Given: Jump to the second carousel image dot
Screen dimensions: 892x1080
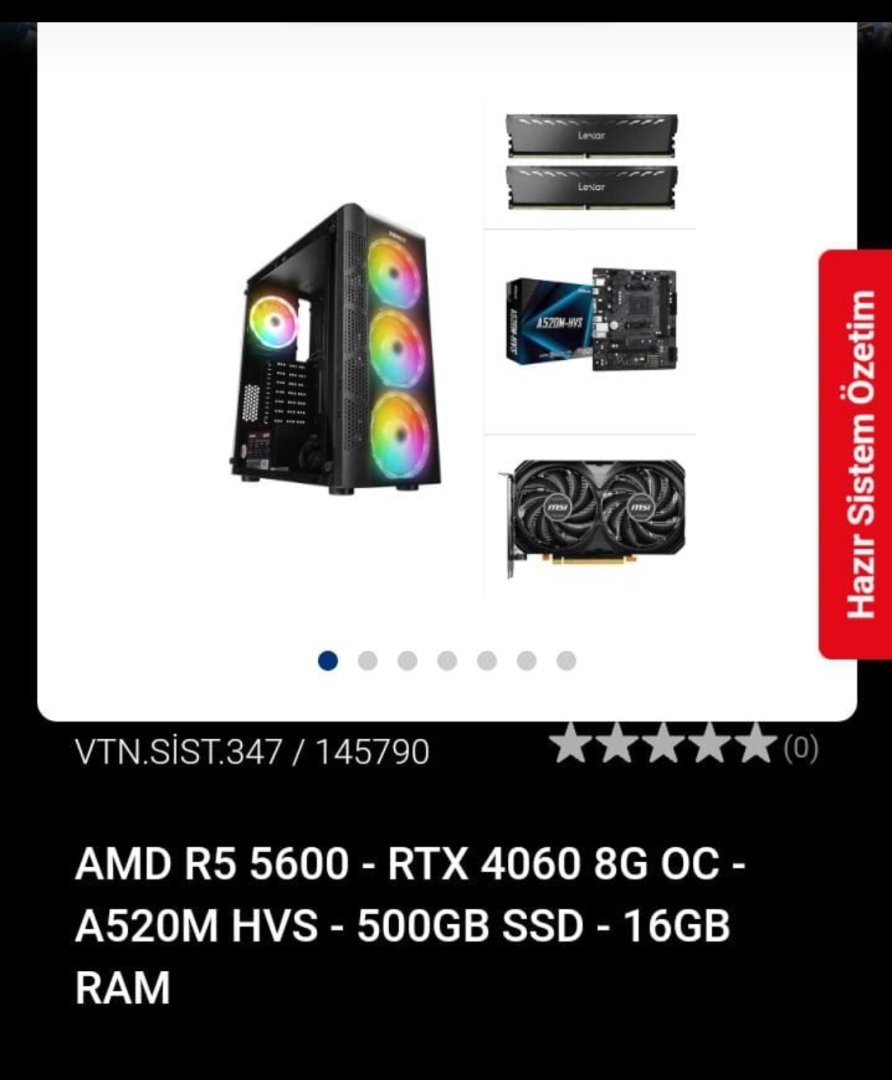Looking at the screenshot, I should point(367,661).
